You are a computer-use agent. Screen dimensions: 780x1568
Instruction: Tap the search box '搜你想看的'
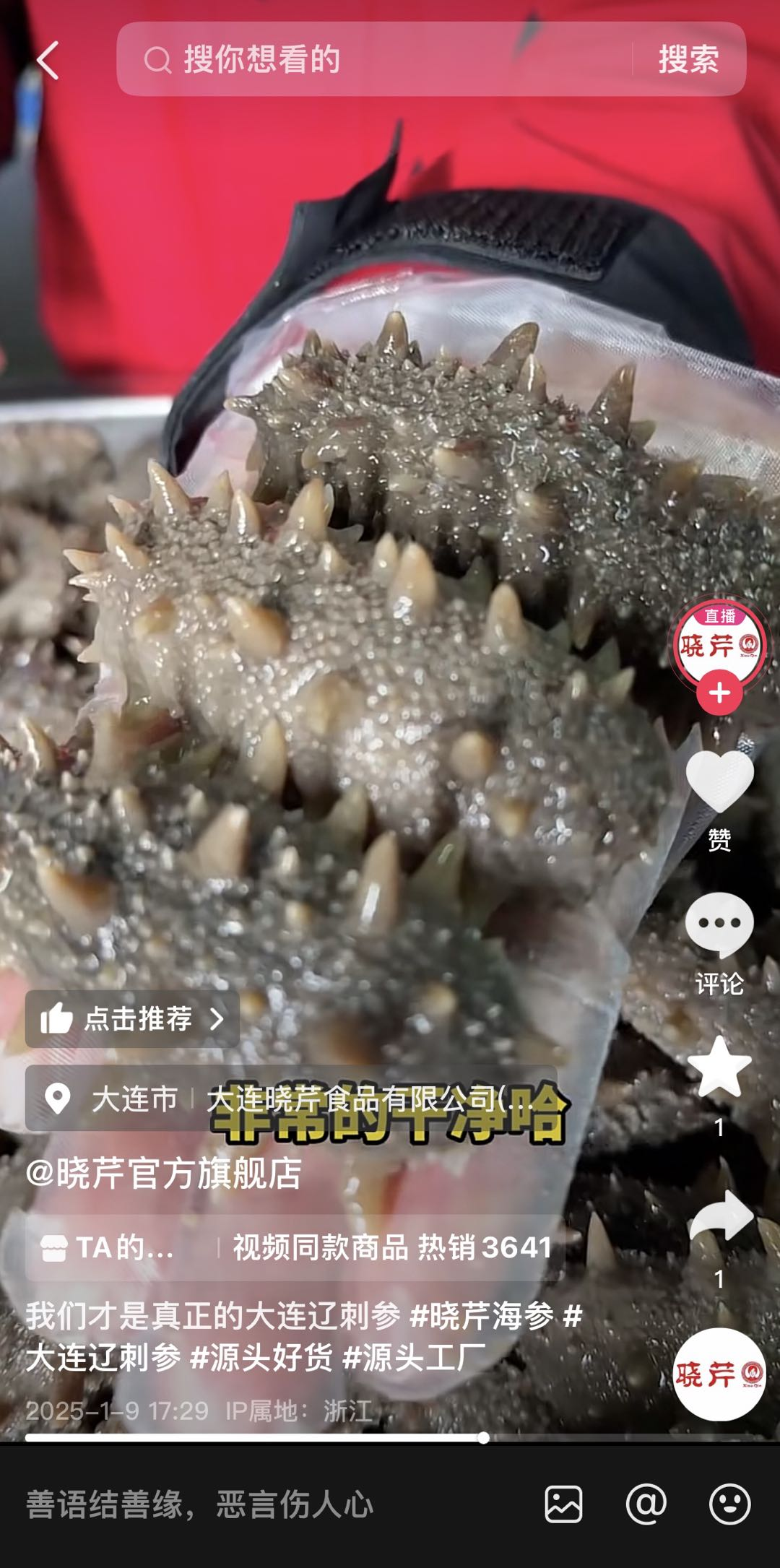pos(376,59)
